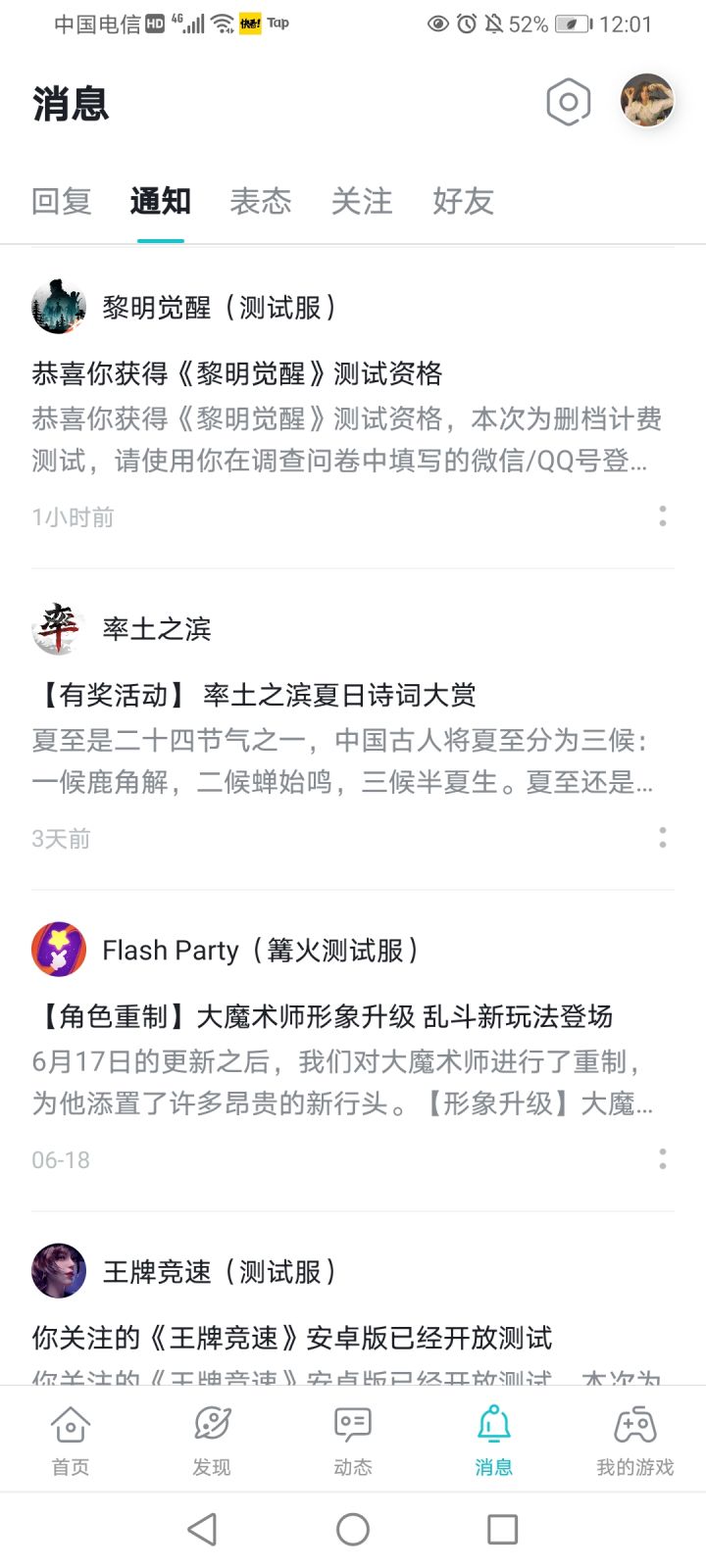Open options menu on the 率土之滨 notification
This screenshot has width=706, height=1568.
tap(663, 838)
